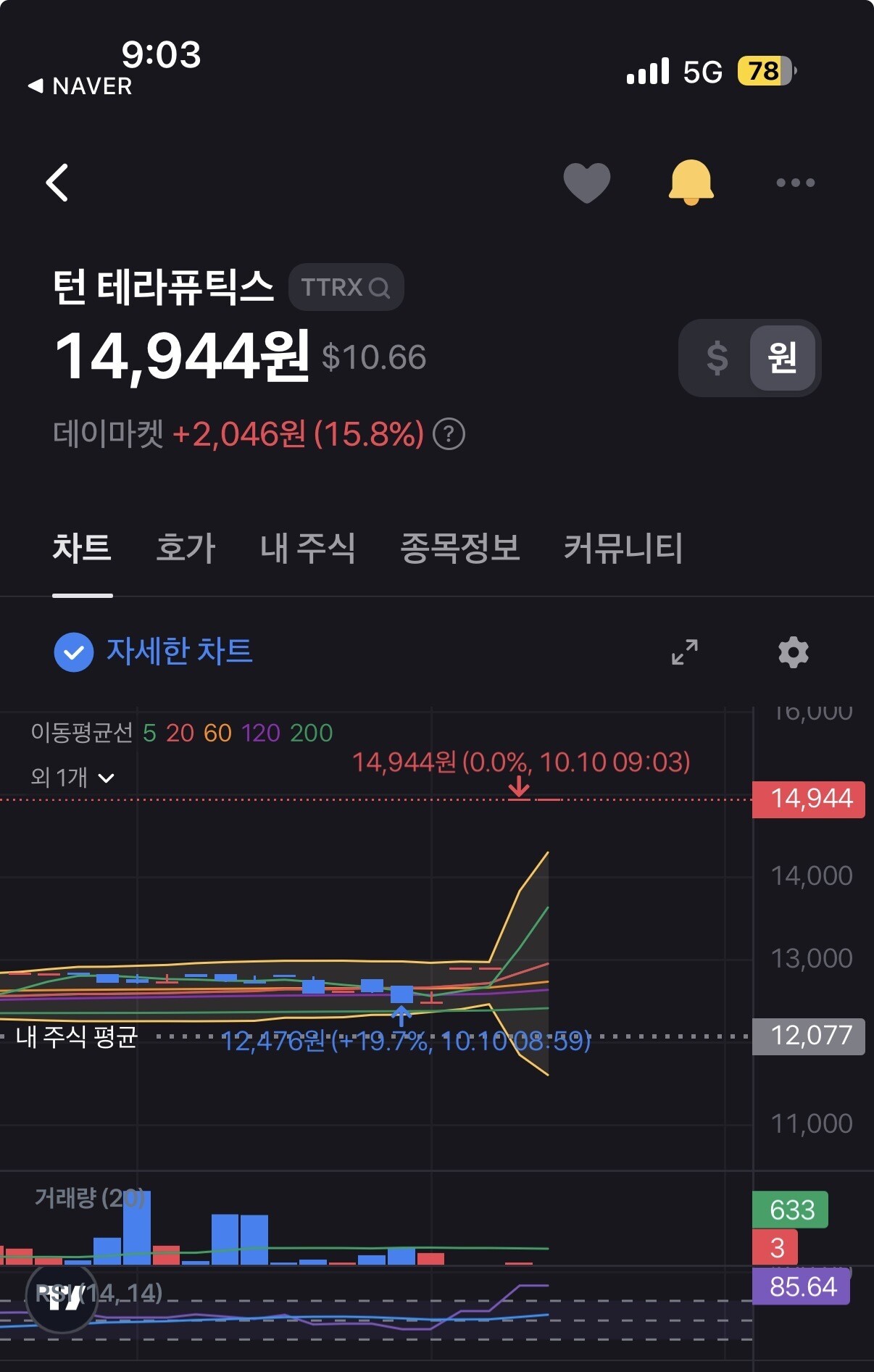Screen dimensions: 874x1372
Task: Open the day market help question mark
Action: tap(449, 434)
